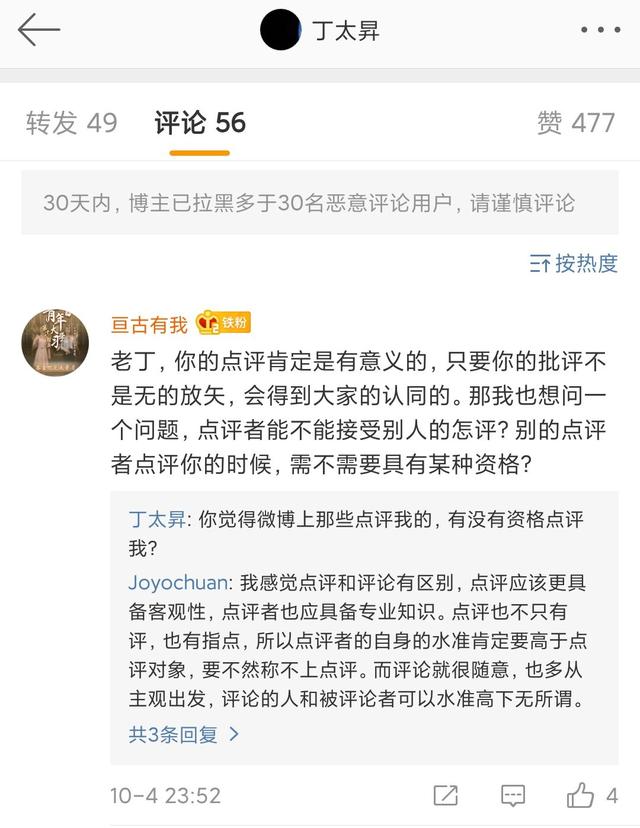Go back using the arrow icon
The image size is (640, 828).
tap(39, 30)
